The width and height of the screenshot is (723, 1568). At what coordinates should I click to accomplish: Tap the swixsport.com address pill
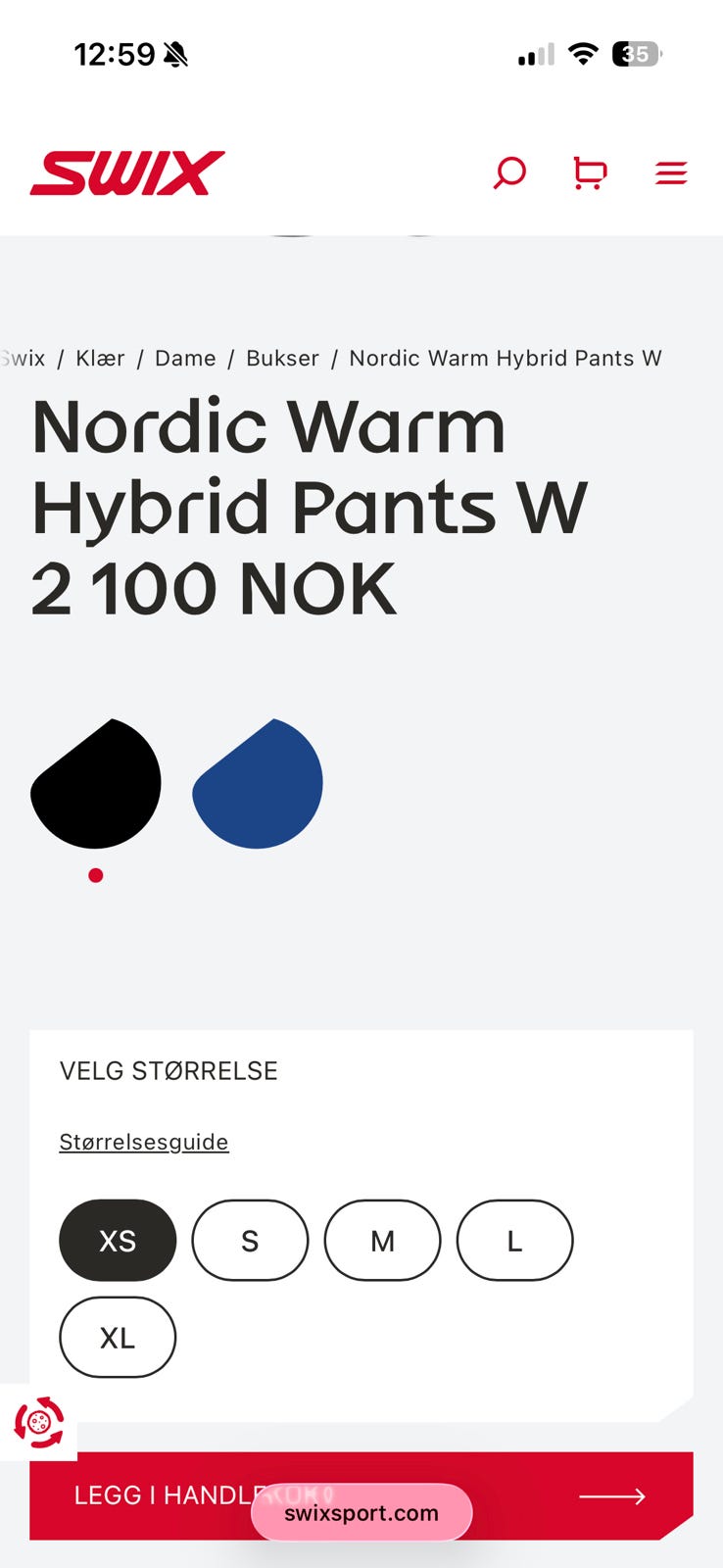361,1512
